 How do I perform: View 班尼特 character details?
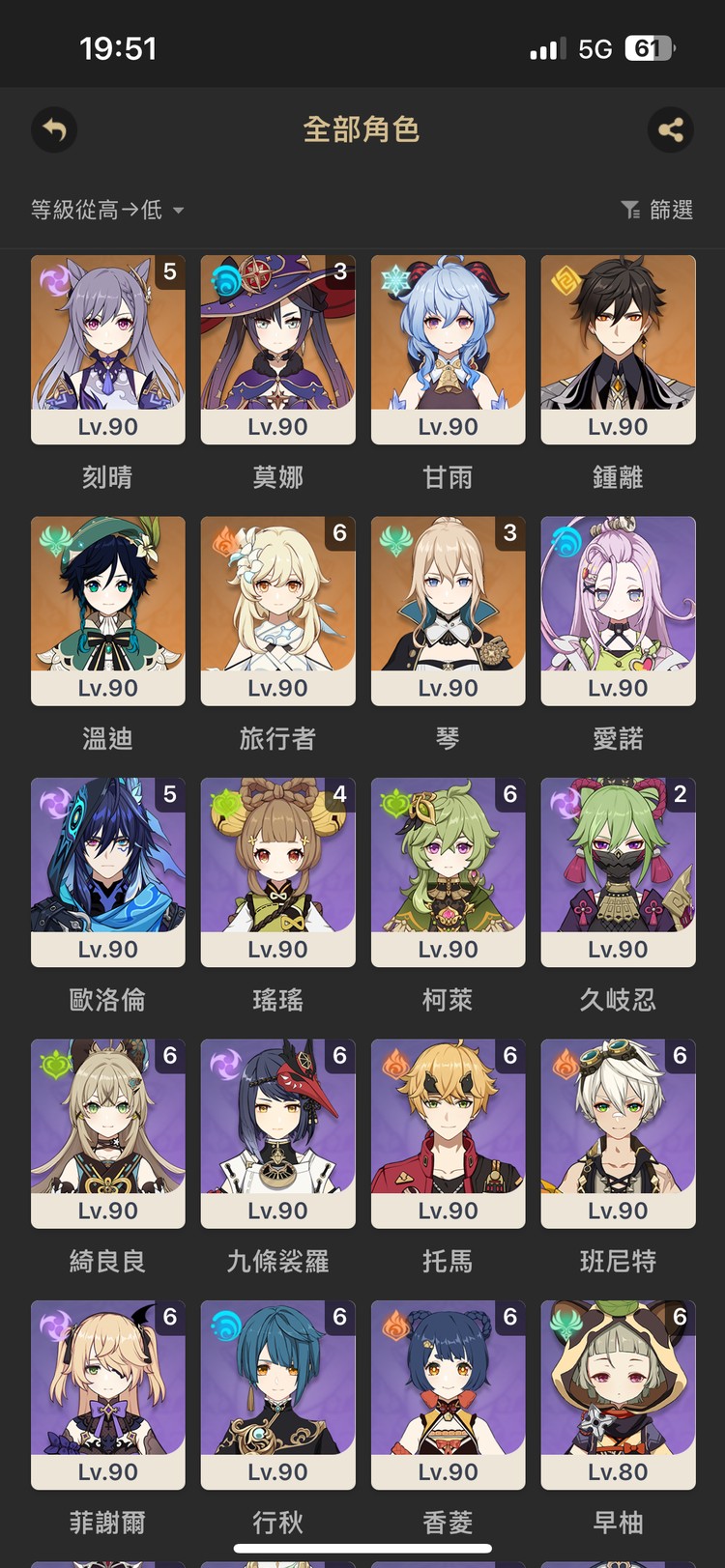618,1133
